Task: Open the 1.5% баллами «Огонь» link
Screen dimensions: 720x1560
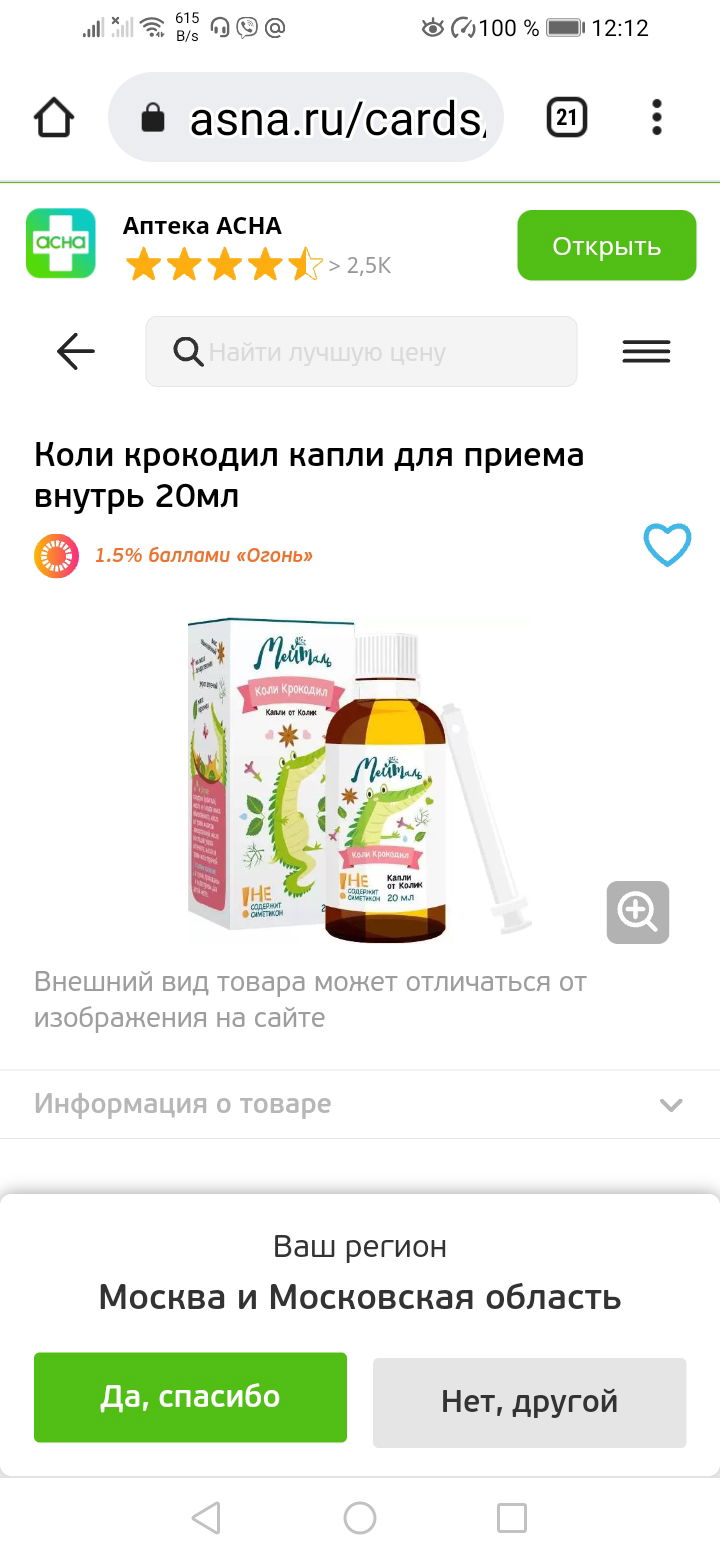Action: [x=203, y=555]
